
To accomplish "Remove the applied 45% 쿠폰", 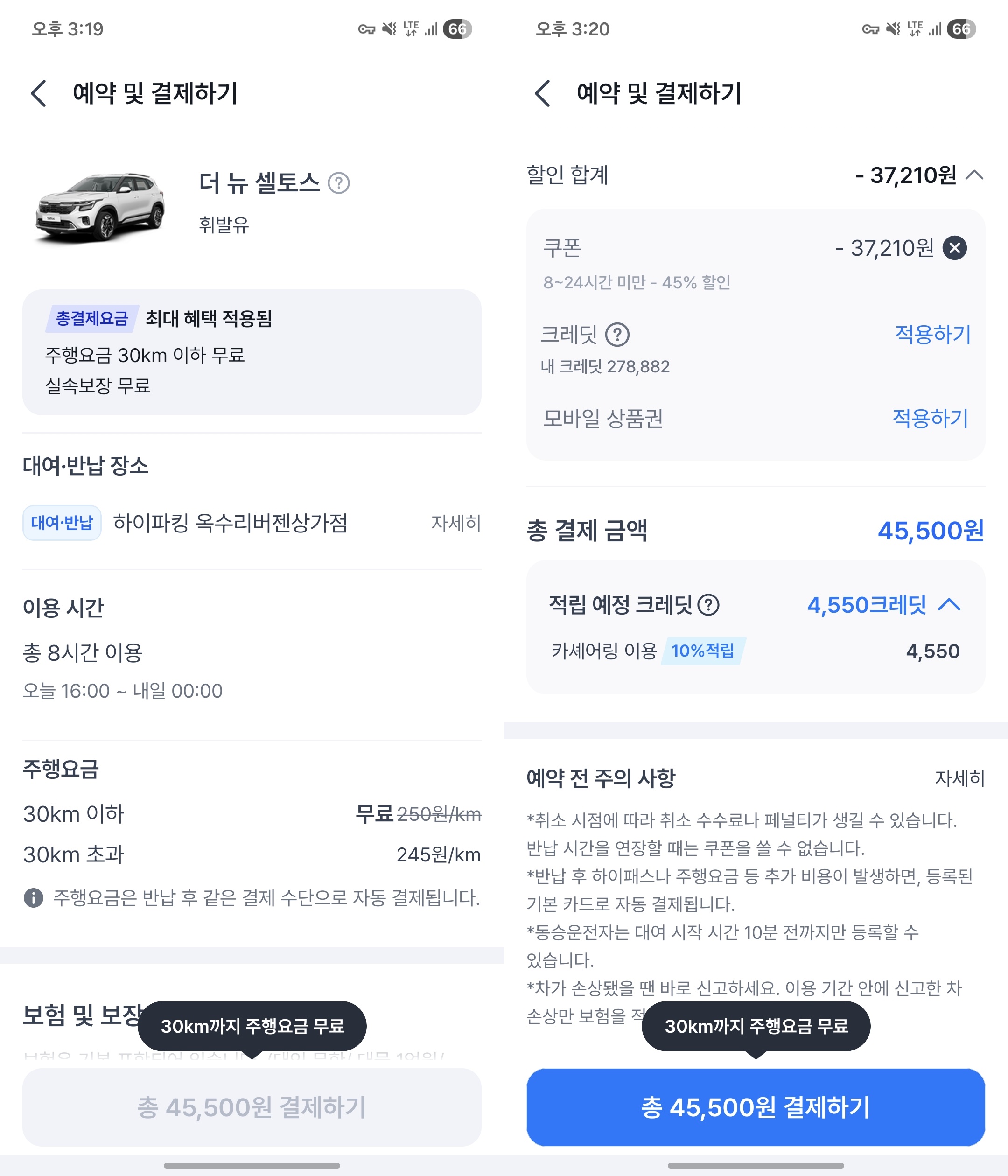I will pos(955,248).
